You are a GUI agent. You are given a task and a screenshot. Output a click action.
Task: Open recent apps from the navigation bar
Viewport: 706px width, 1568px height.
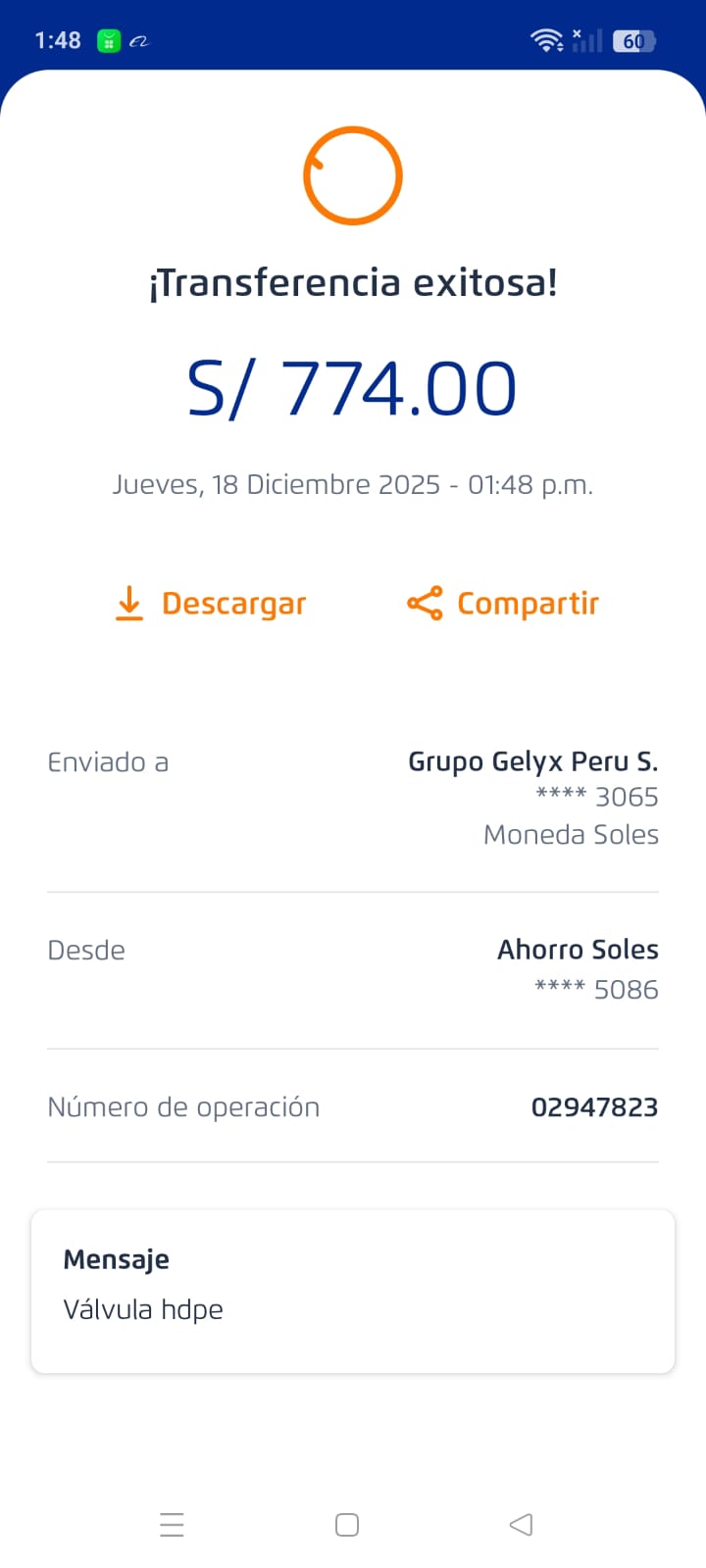(x=172, y=1525)
